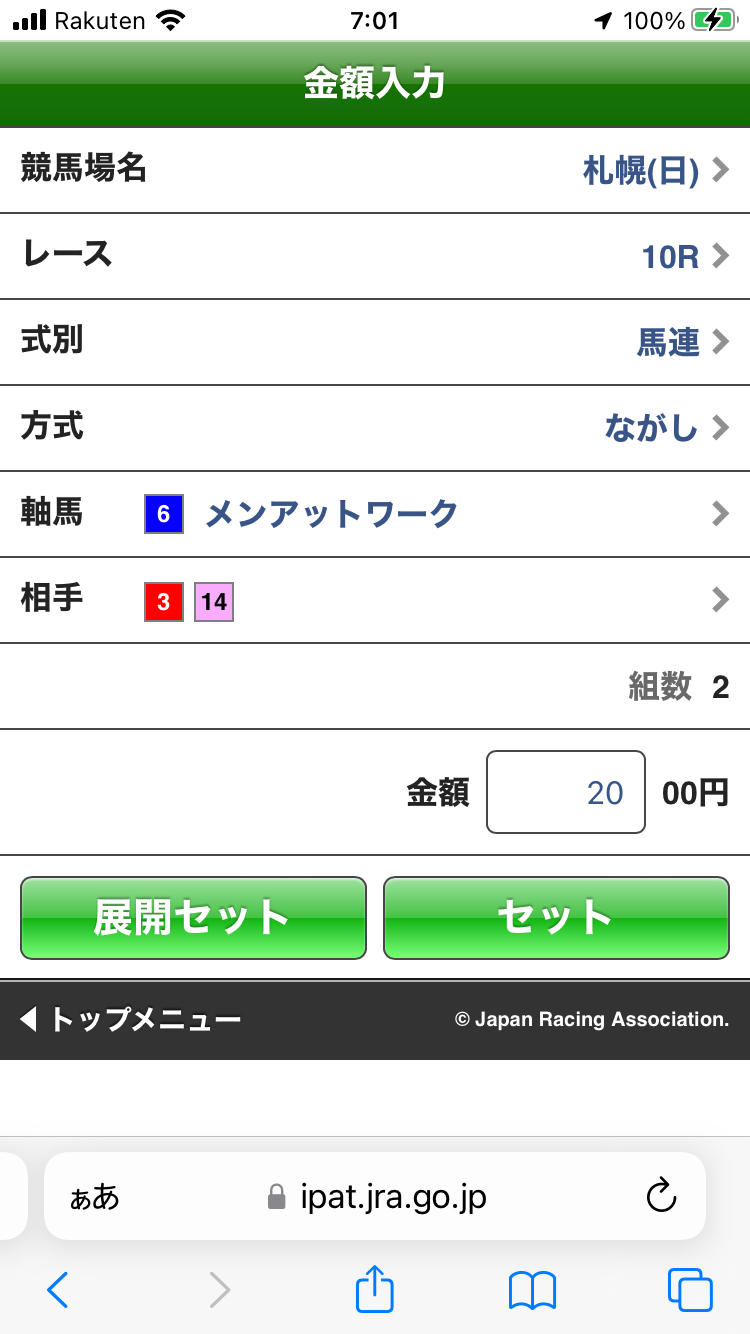
Task: Tap the Safari share icon
Action: pyautogui.click(x=374, y=1290)
